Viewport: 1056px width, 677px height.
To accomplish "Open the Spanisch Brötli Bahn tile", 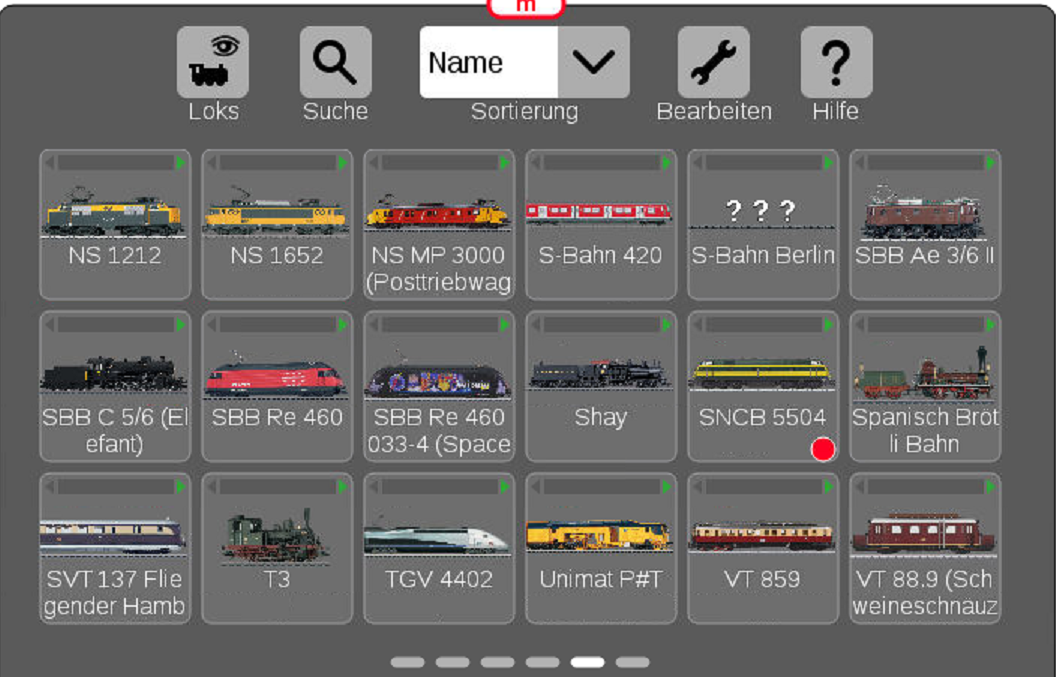I will [x=925, y=387].
